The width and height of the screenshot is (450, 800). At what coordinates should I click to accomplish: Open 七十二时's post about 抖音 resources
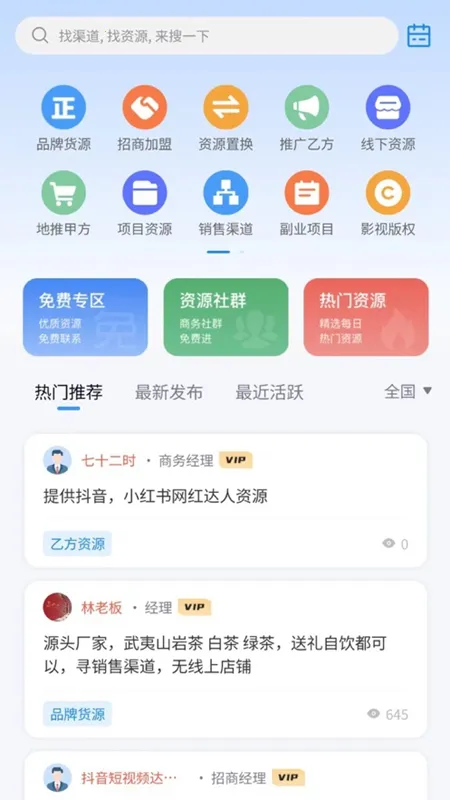click(x=226, y=501)
